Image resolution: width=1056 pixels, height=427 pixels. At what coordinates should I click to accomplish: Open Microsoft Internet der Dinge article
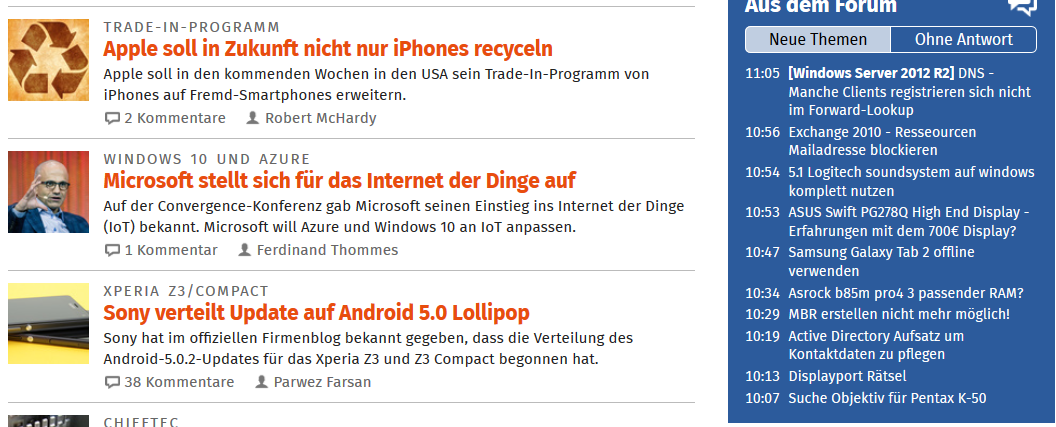tap(339, 181)
